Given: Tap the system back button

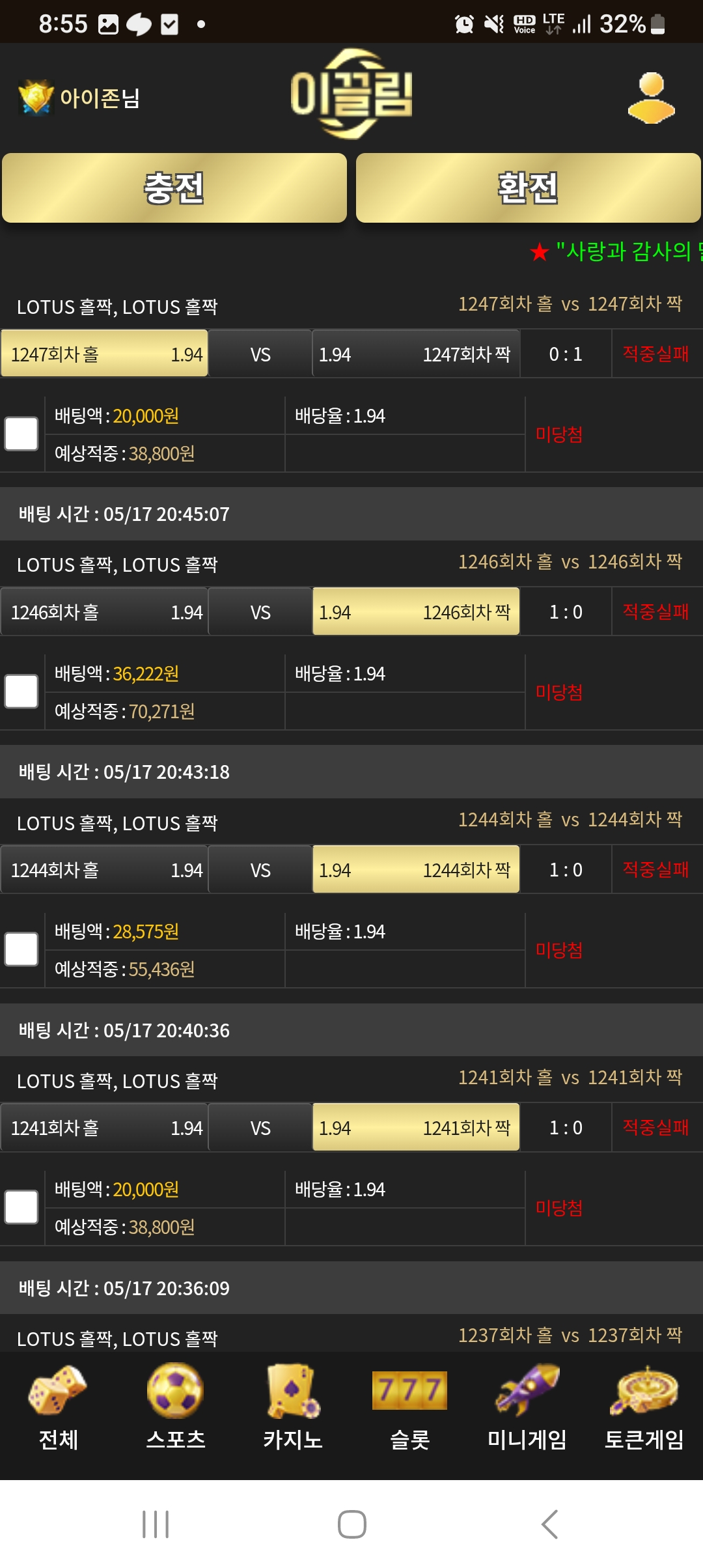Looking at the screenshot, I should pyautogui.click(x=550, y=1524).
